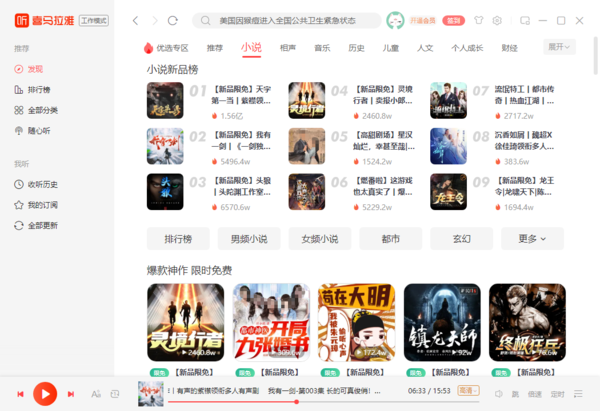The width and height of the screenshot is (600, 411).
Task: Select the 历史 category tab
Action: pos(356,48)
